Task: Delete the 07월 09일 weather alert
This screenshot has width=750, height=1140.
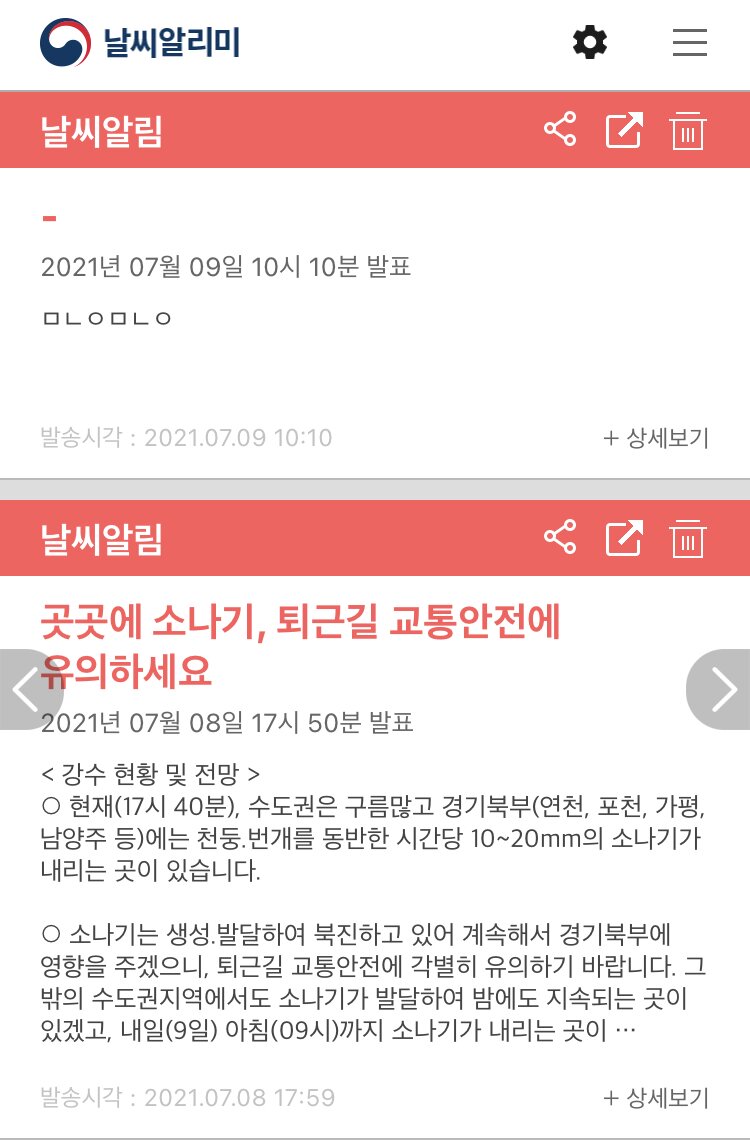Action: tap(688, 131)
